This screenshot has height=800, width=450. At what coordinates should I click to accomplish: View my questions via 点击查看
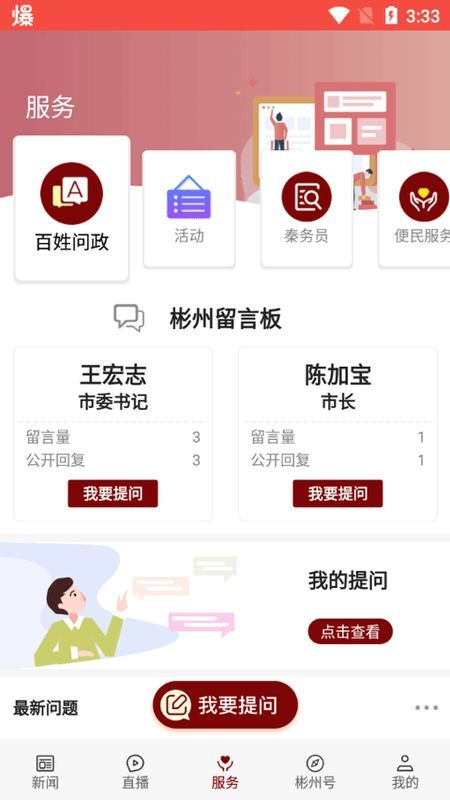350,632
